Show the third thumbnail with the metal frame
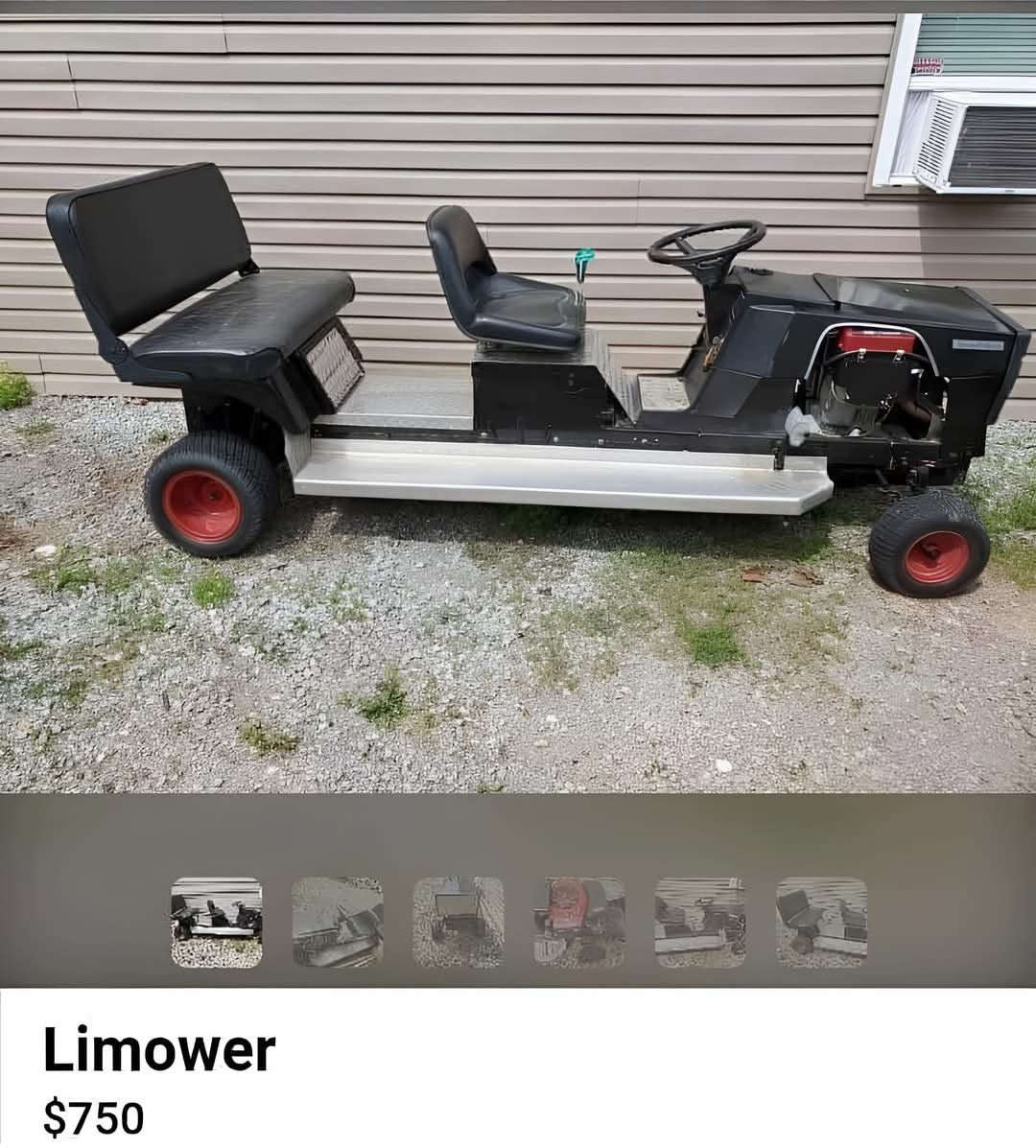This screenshot has width=1036, height=1148. click(x=459, y=923)
